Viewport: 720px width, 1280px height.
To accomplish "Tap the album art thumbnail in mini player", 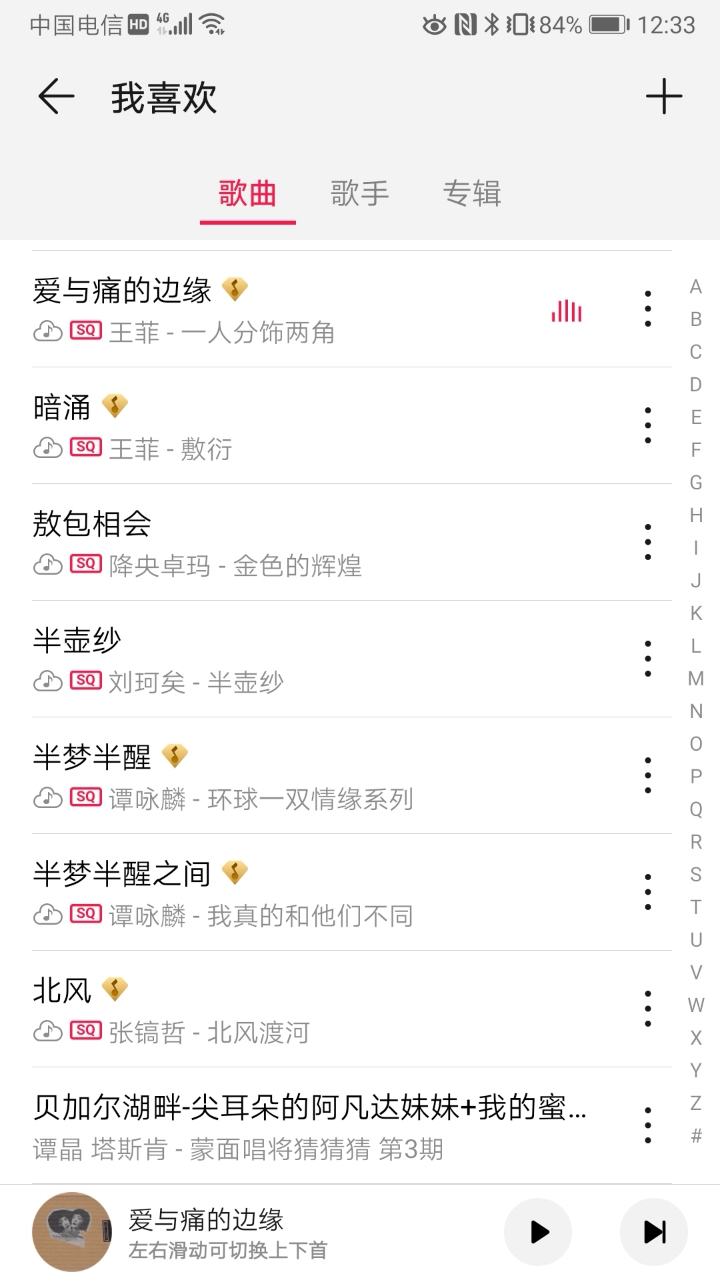I will (70, 1232).
